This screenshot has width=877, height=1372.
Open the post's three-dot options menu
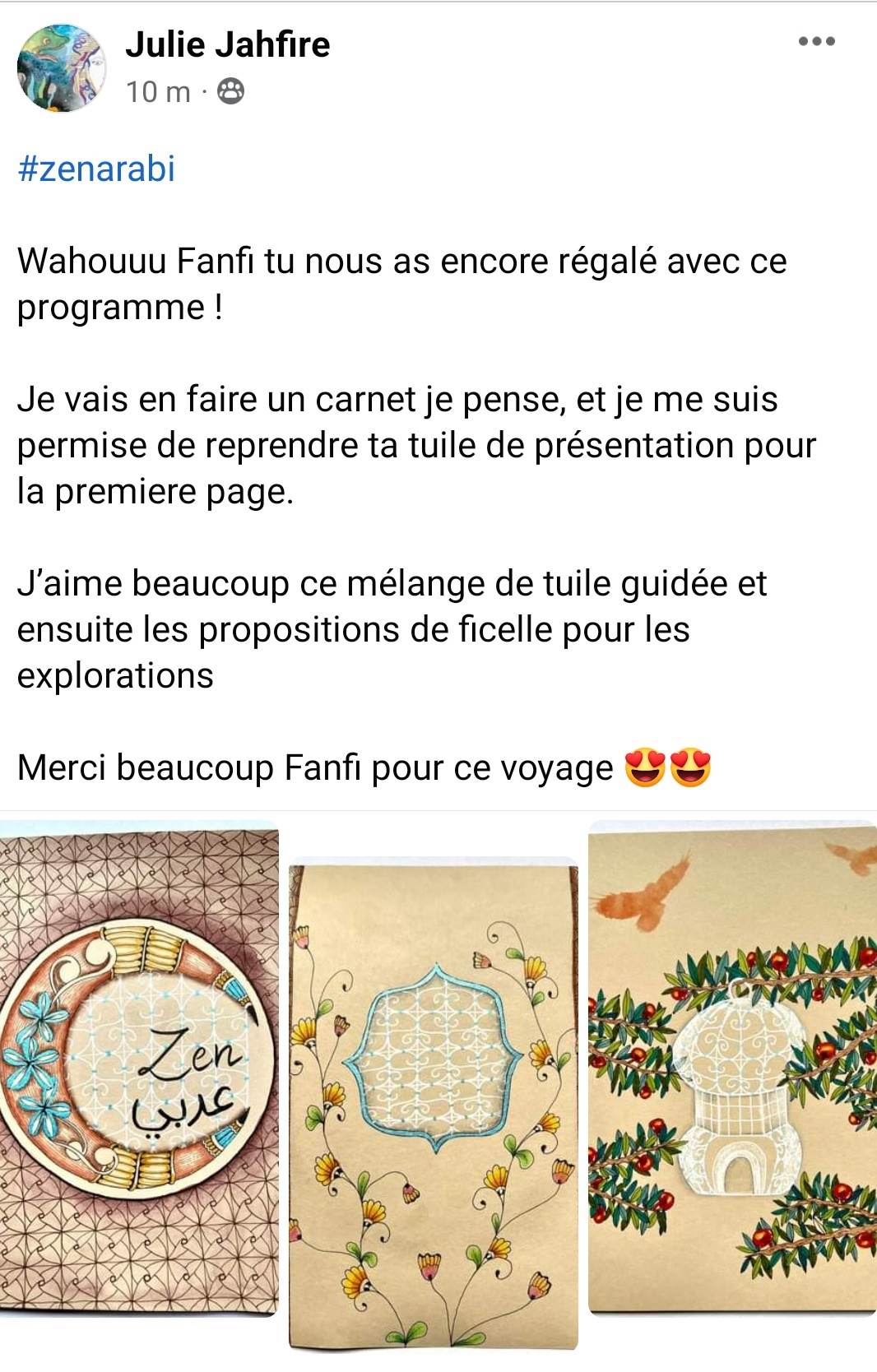click(816, 41)
